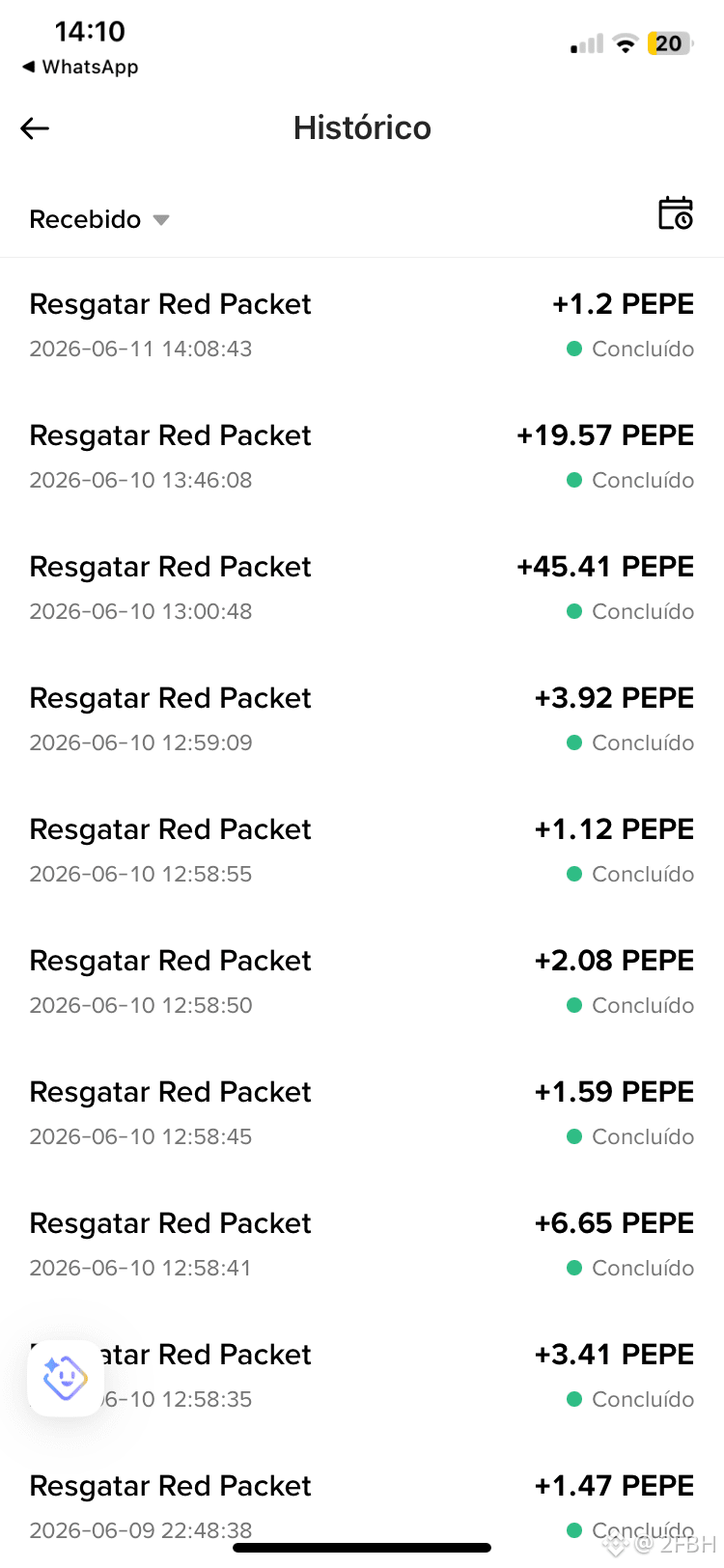Open the +1.47 PEPE entry
Viewport: 724px width, 1568px height.
pyautogui.click(x=362, y=1504)
